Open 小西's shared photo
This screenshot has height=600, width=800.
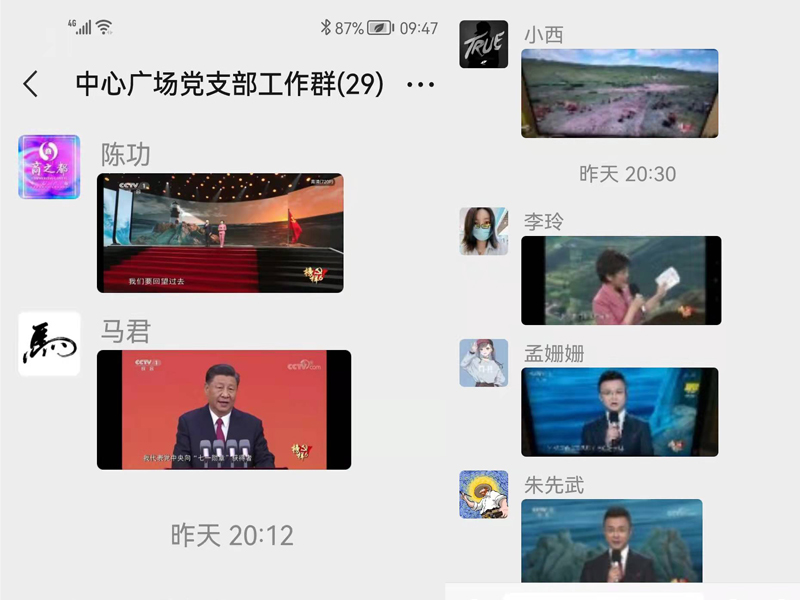[x=620, y=93]
